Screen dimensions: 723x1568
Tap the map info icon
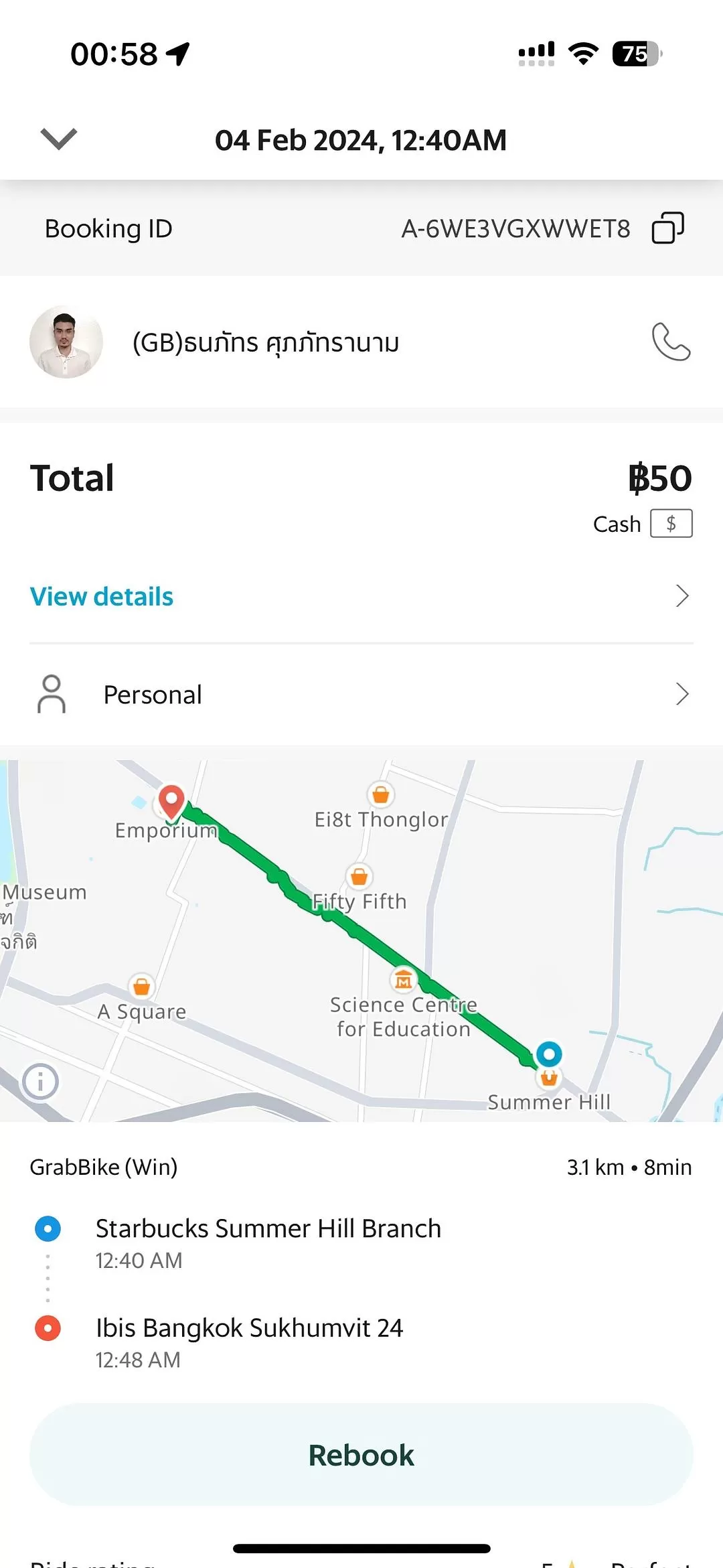(41, 1081)
